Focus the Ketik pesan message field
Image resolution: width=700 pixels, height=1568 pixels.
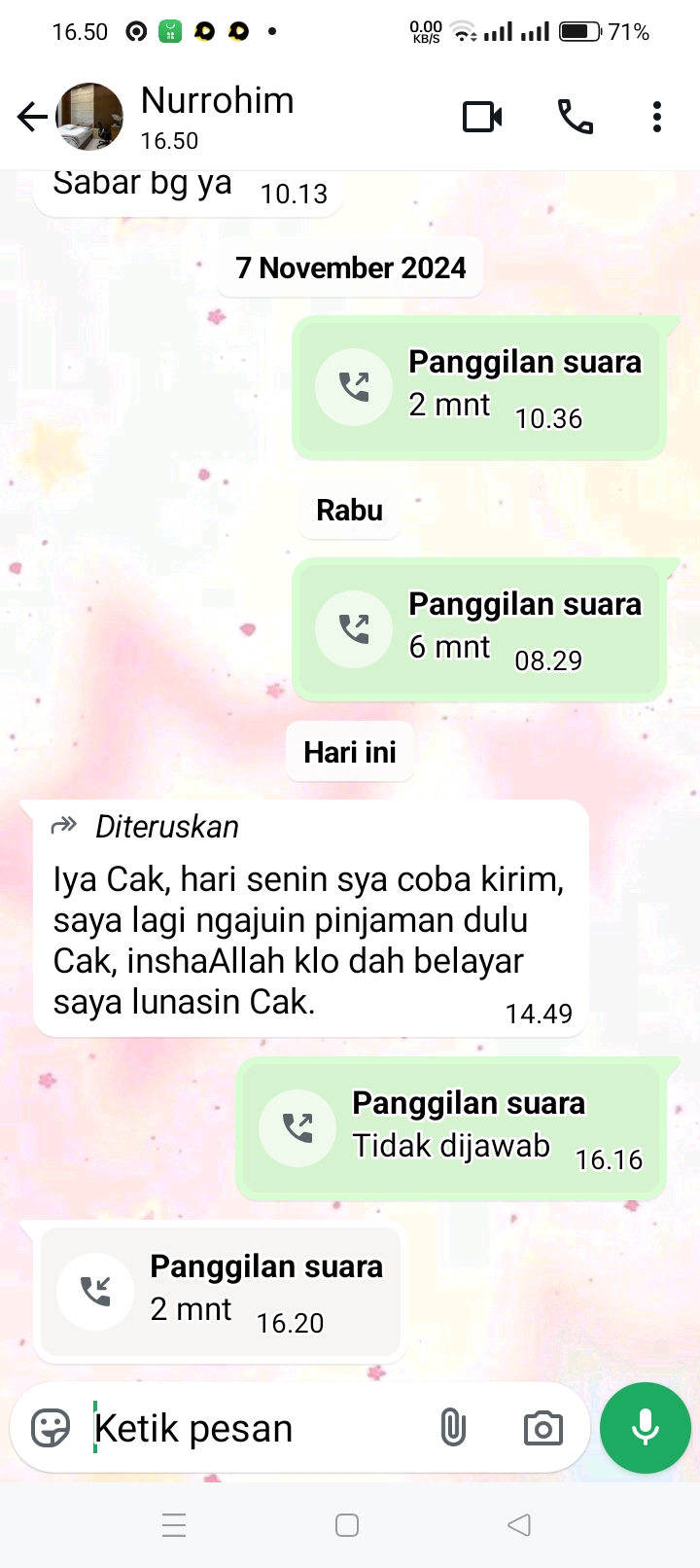click(253, 1428)
